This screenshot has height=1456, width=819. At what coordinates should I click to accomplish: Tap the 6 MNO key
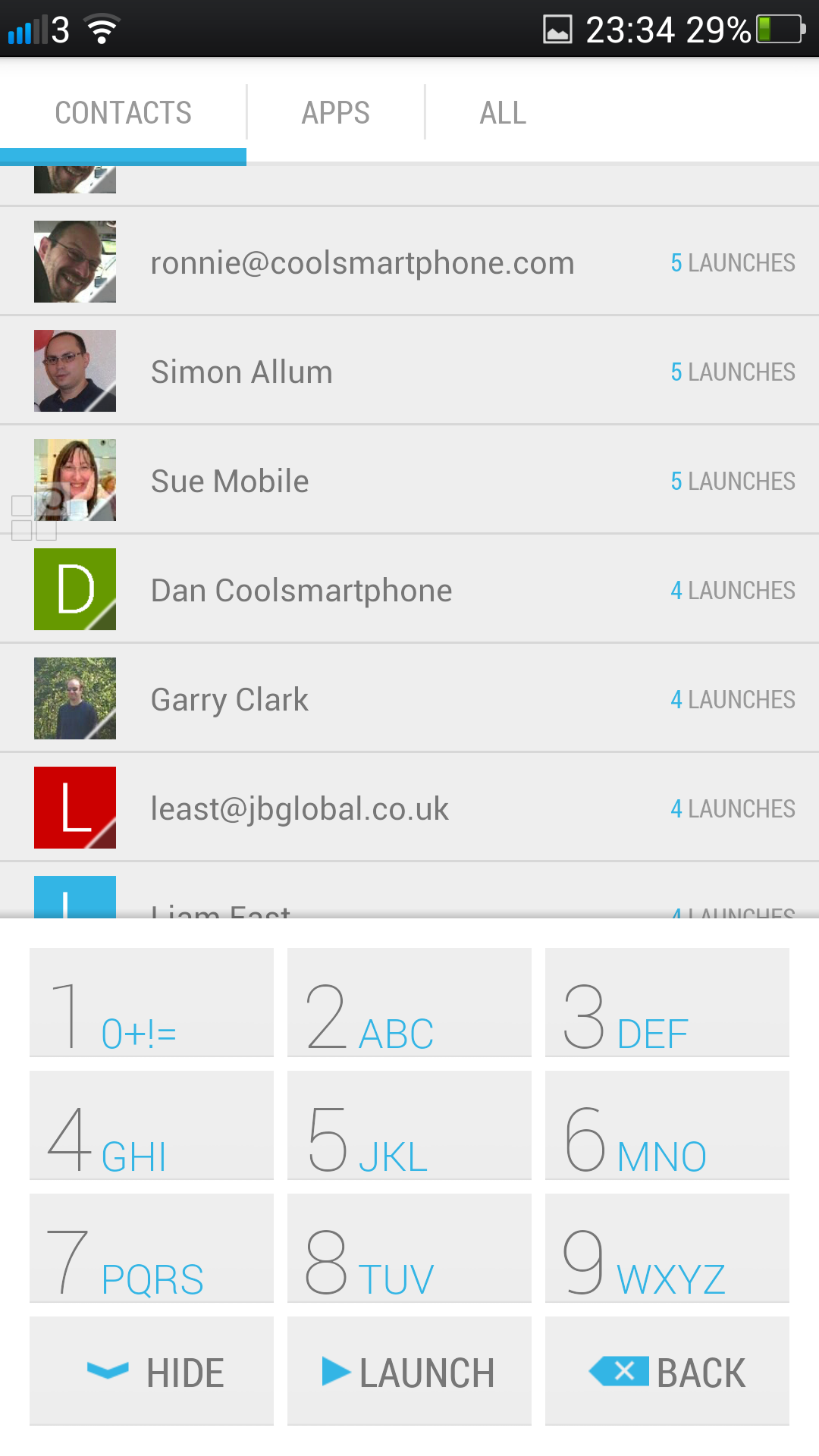point(667,1125)
